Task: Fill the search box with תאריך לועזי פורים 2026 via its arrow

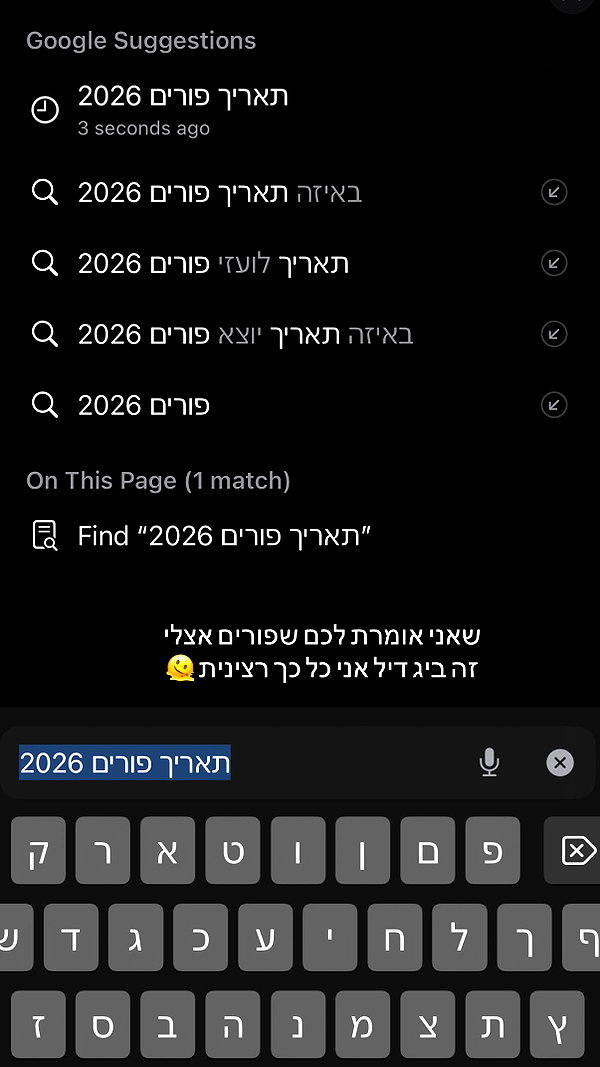Action: pos(554,263)
